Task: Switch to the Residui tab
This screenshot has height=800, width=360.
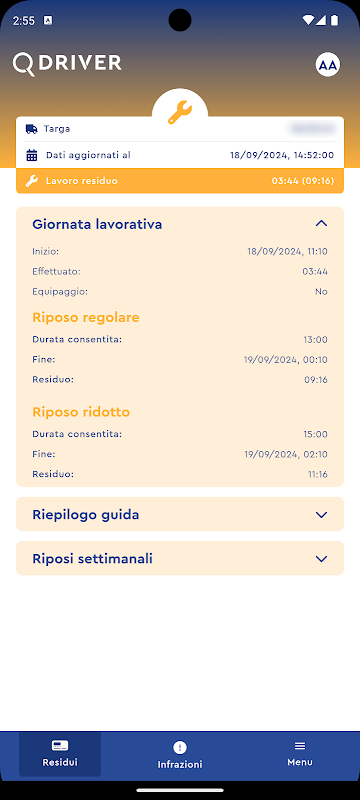Action: coord(60,754)
